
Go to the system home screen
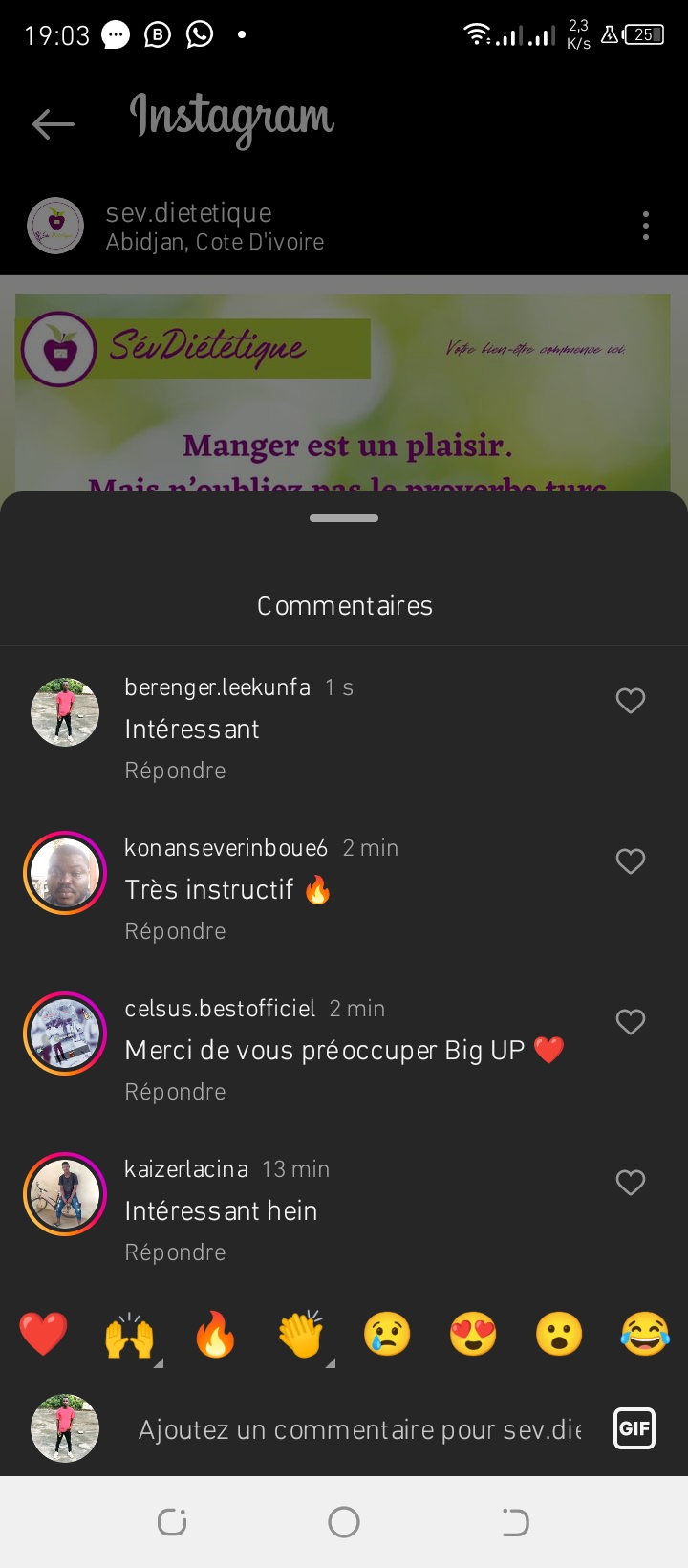click(344, 1522)
